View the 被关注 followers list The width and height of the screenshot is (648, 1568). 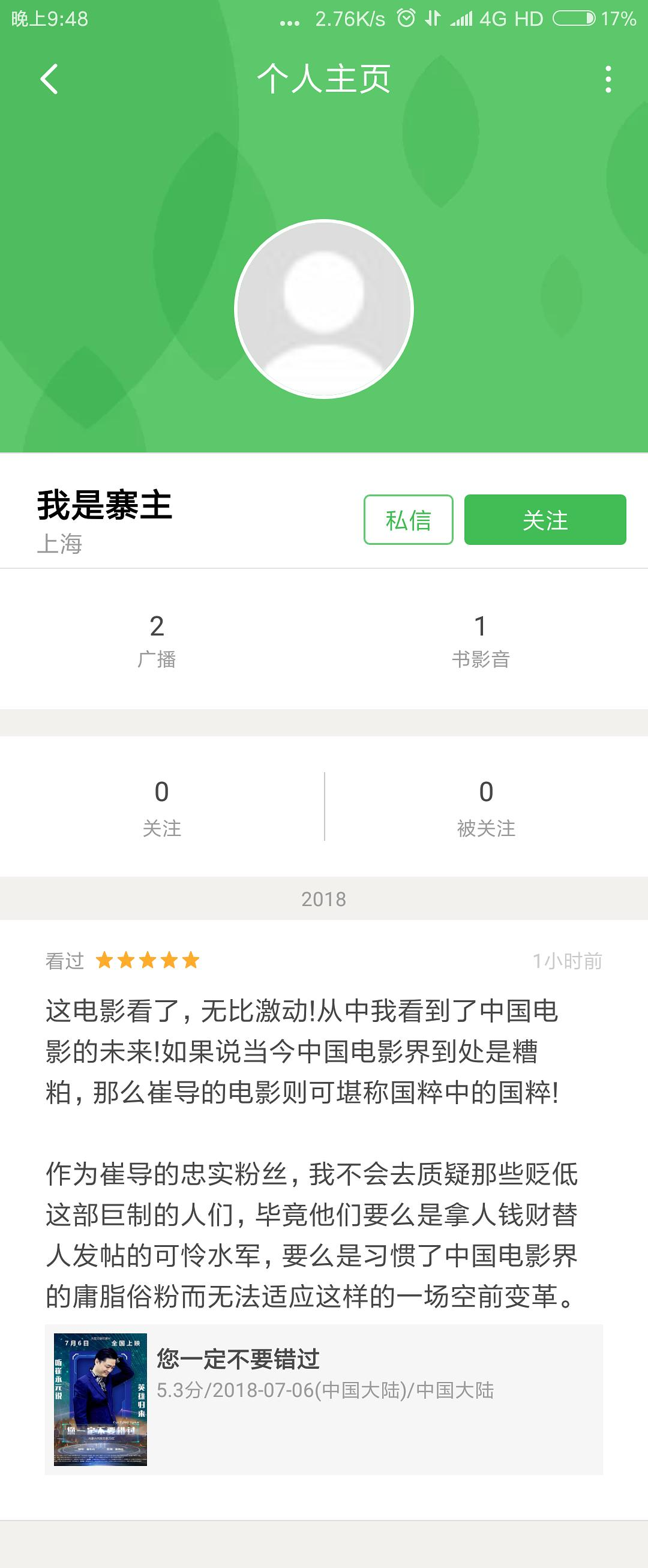[x=485, y=807]
